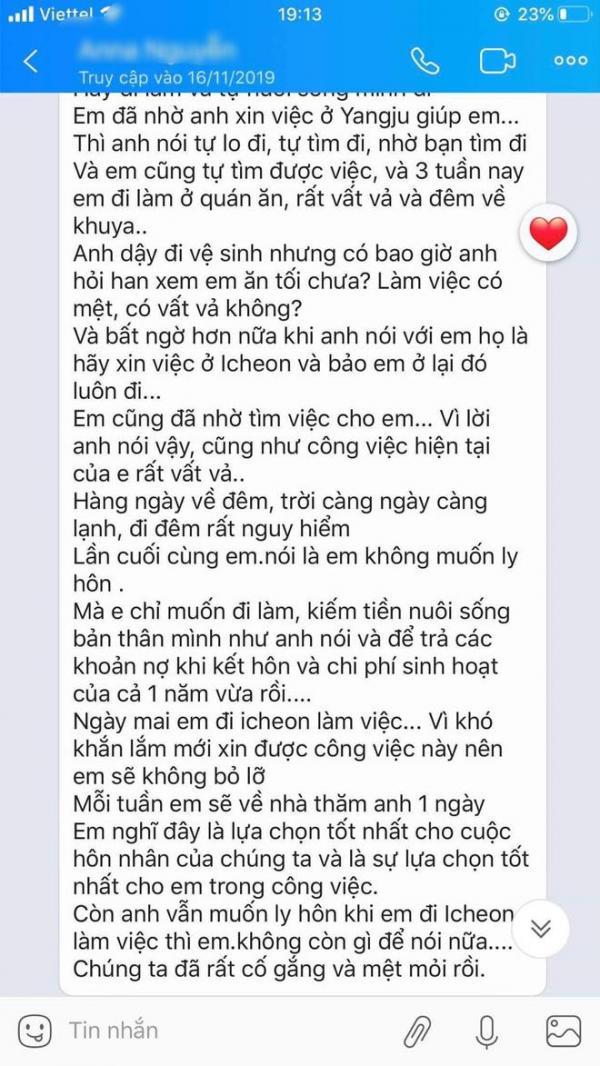Jump to the latest messages

(x=541, y=928)
